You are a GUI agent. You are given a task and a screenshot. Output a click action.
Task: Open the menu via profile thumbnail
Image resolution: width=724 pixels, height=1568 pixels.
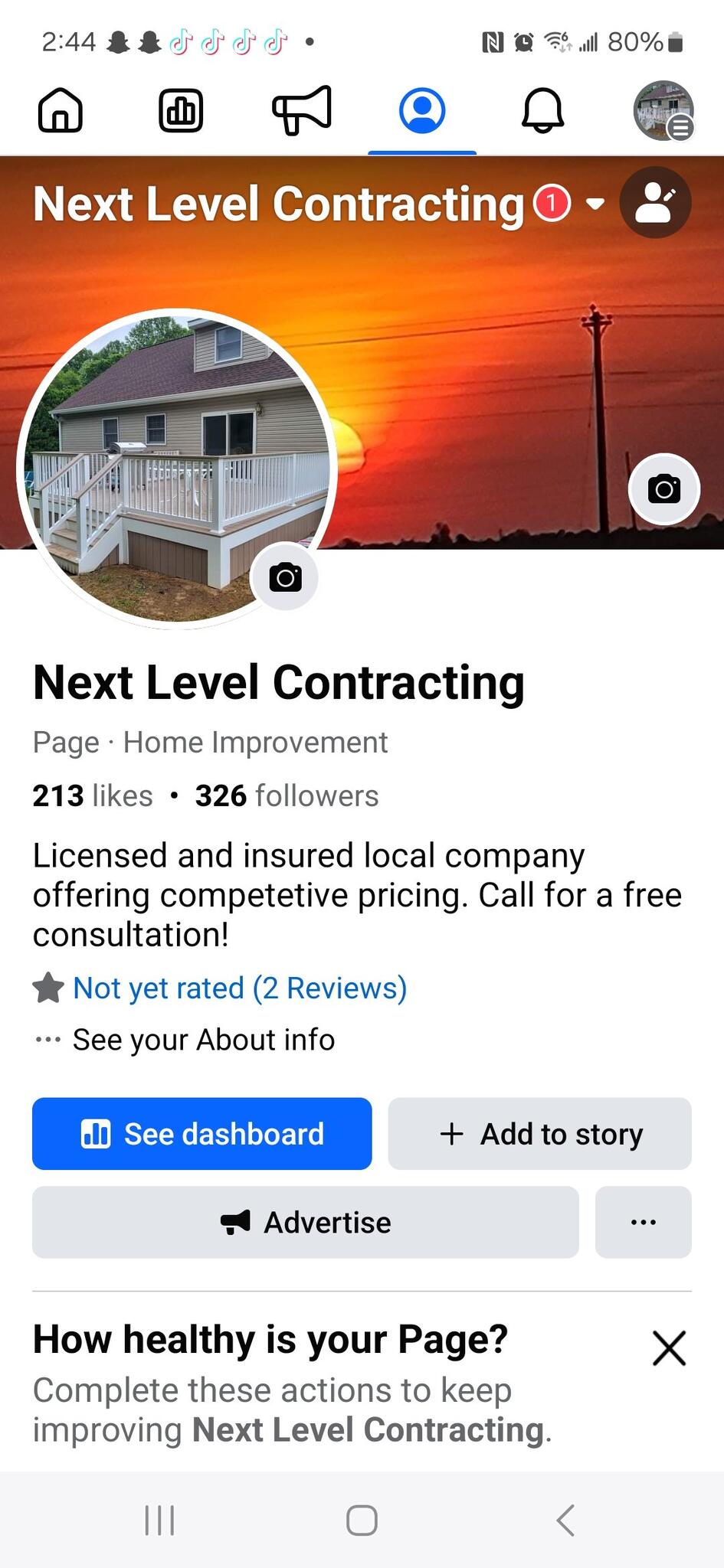coord(663,111)
